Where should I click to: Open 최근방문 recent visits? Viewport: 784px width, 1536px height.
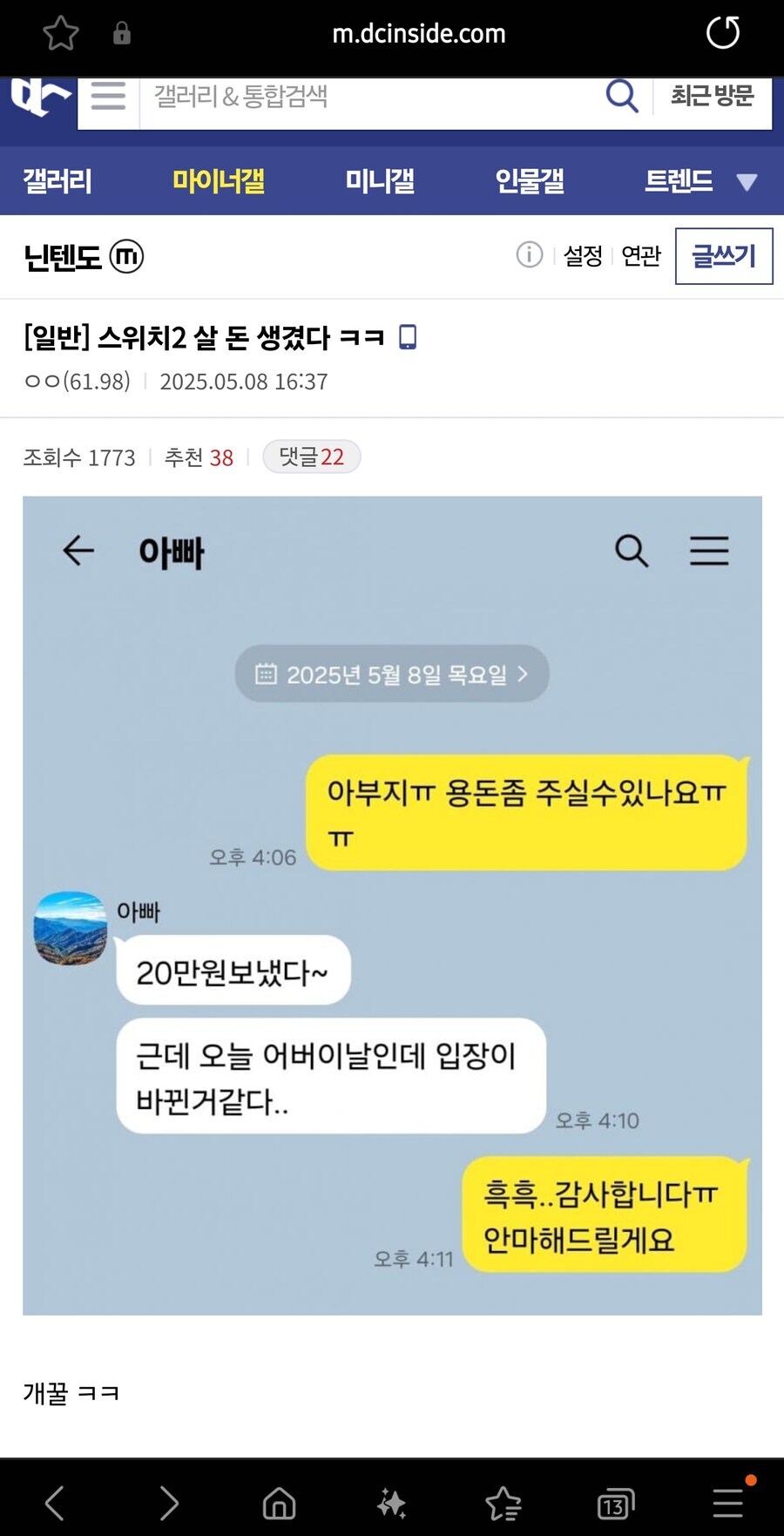(712, 96)
